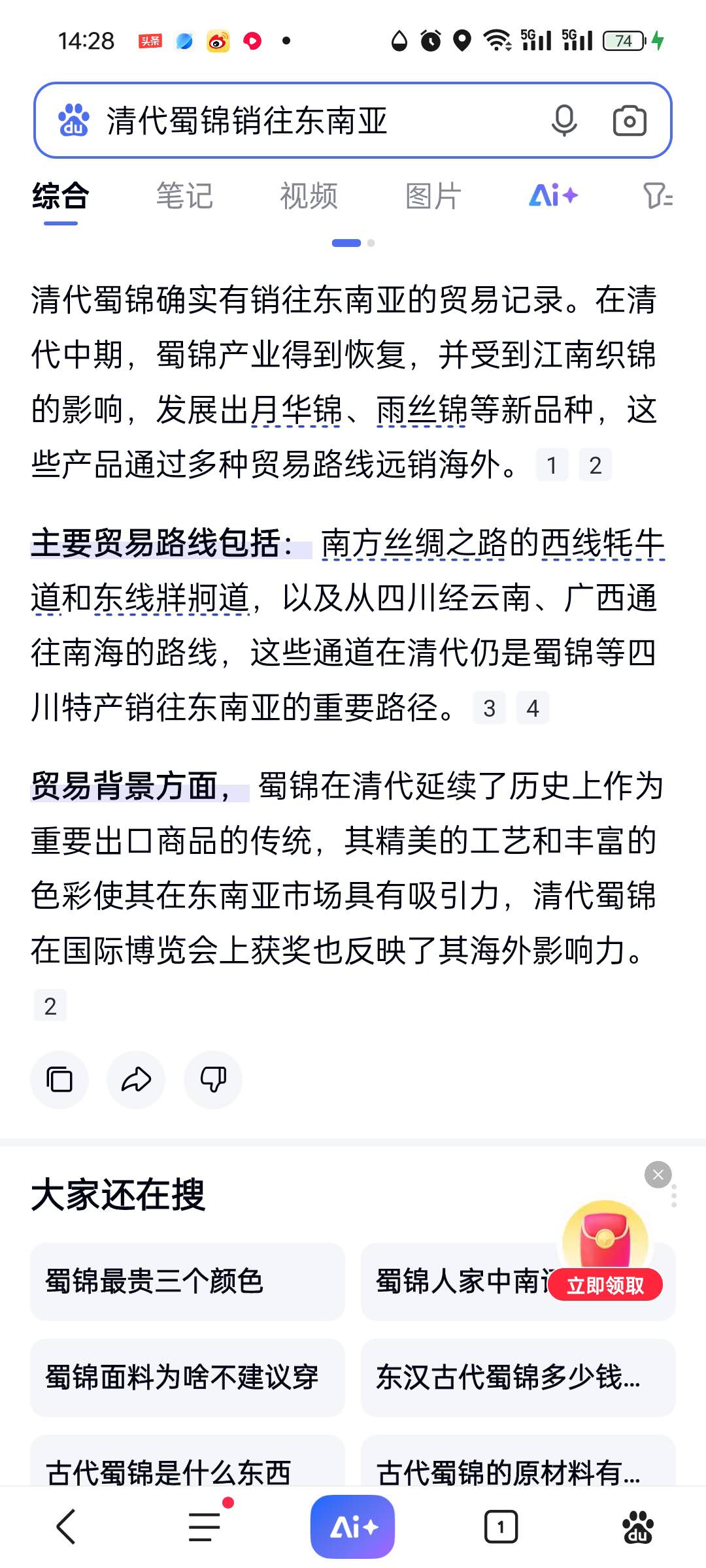Copy the AI answer
The height and width of the screenshot is (1568, 706).
pyautogui.click(x=59, y=1079)
